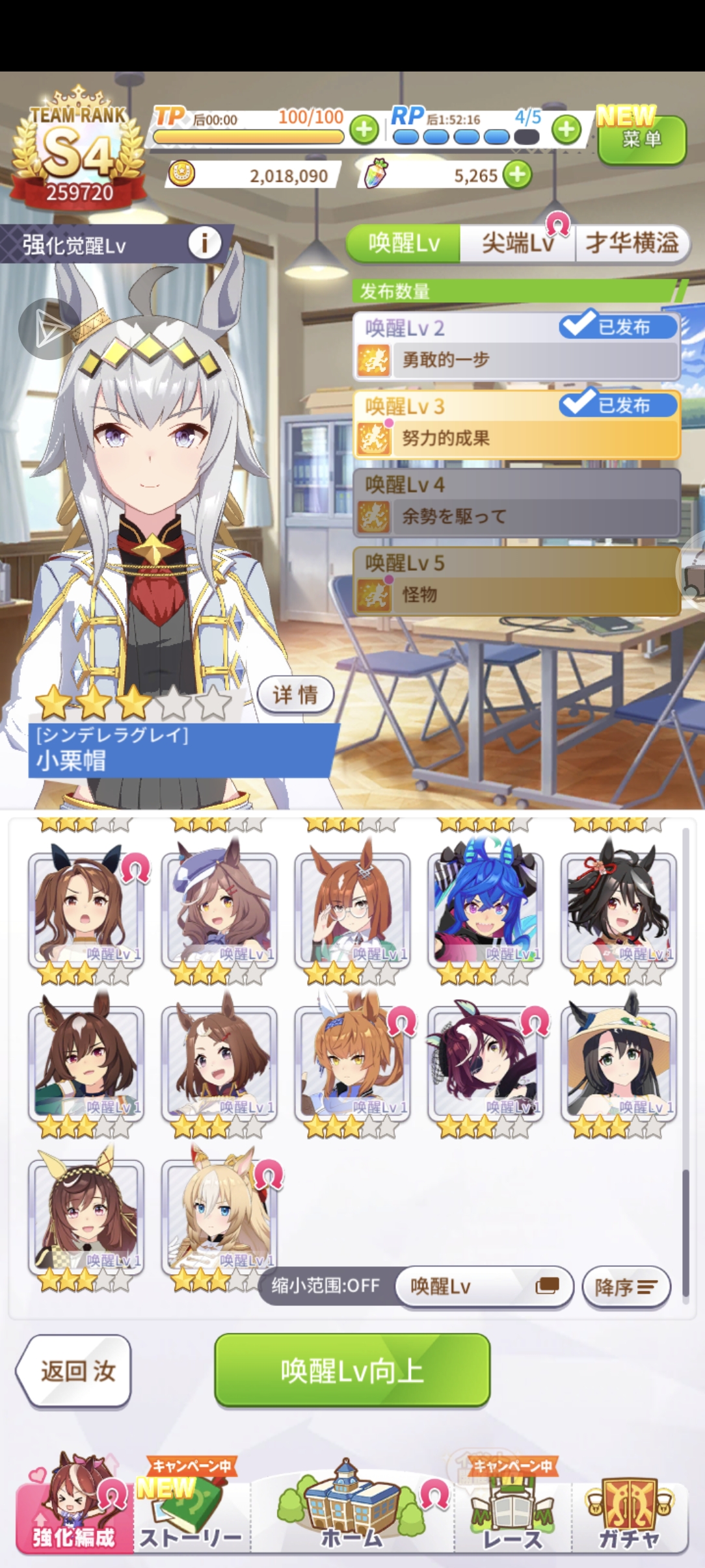Open the 强化觉醒Lv info icon
The image size is (705, 1568).
204,244
